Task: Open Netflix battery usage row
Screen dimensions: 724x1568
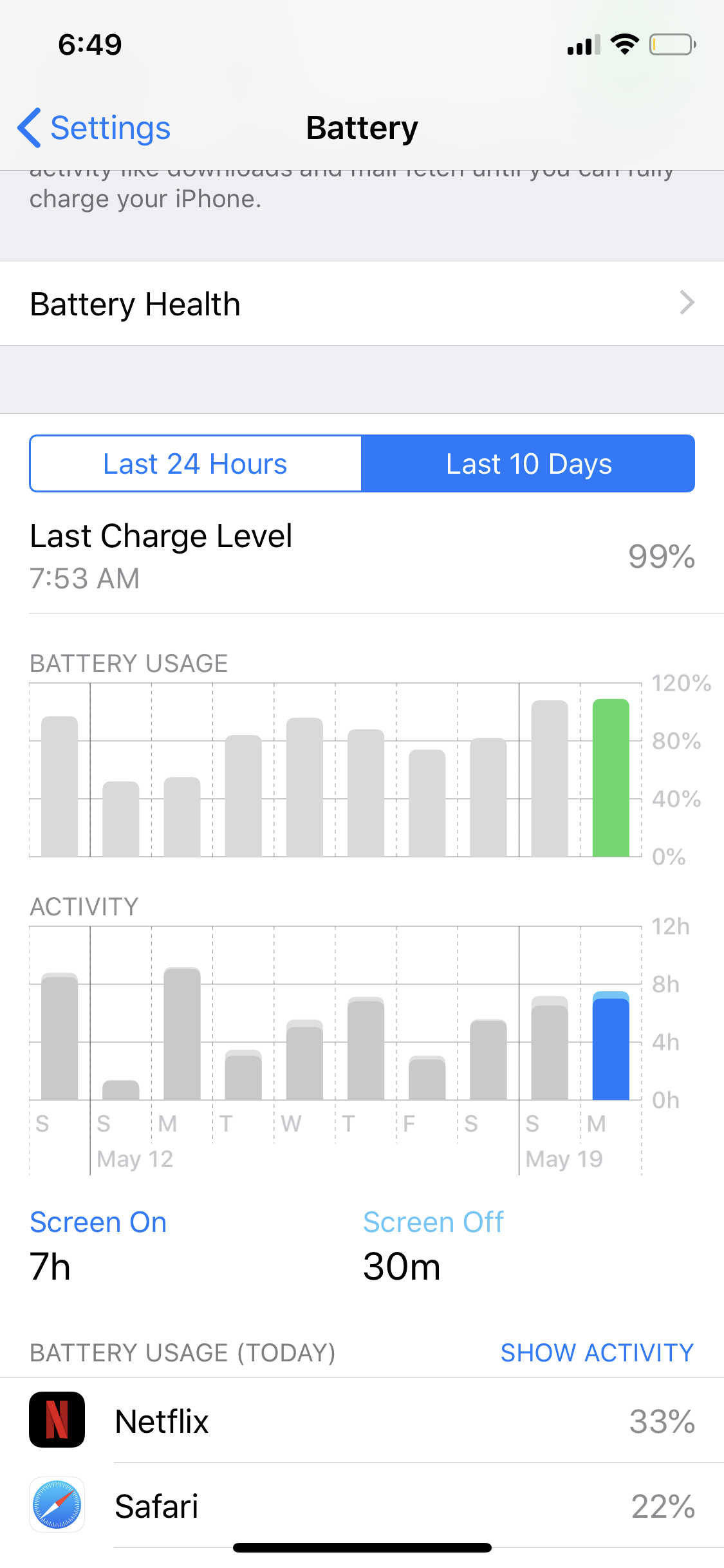Action: 362,1421
